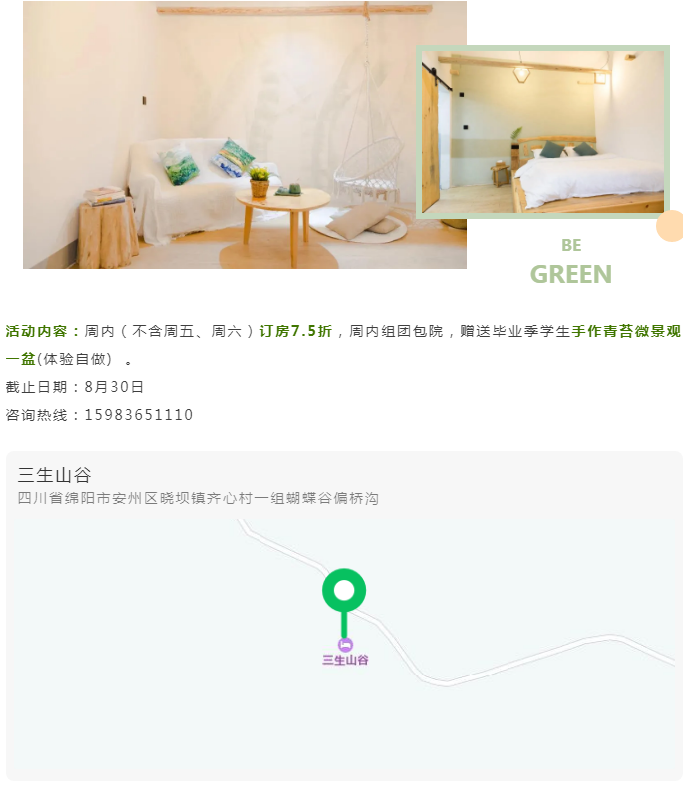Open the 三生山谷 location map card

(x=345, y=615)
